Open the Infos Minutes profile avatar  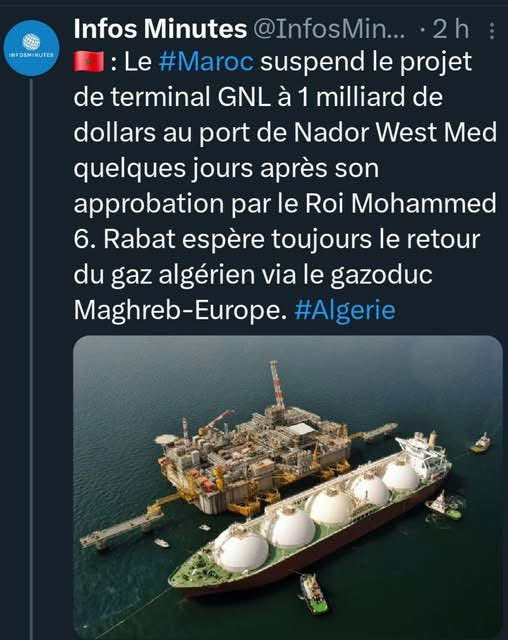pos(31,48)
